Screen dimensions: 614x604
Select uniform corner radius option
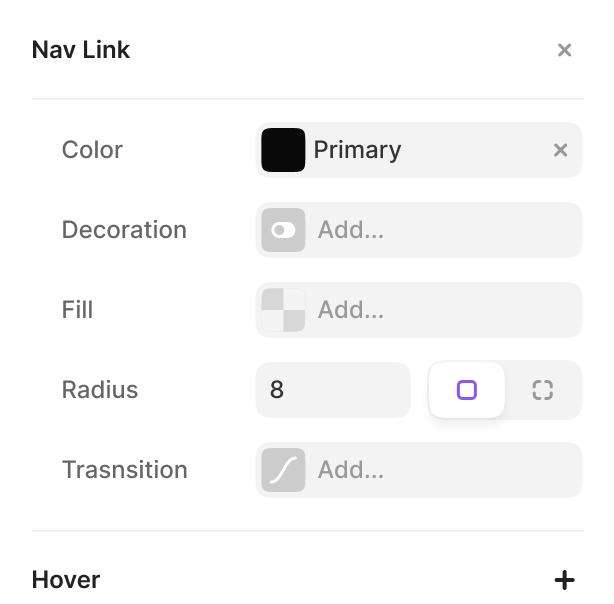[466, 390]
